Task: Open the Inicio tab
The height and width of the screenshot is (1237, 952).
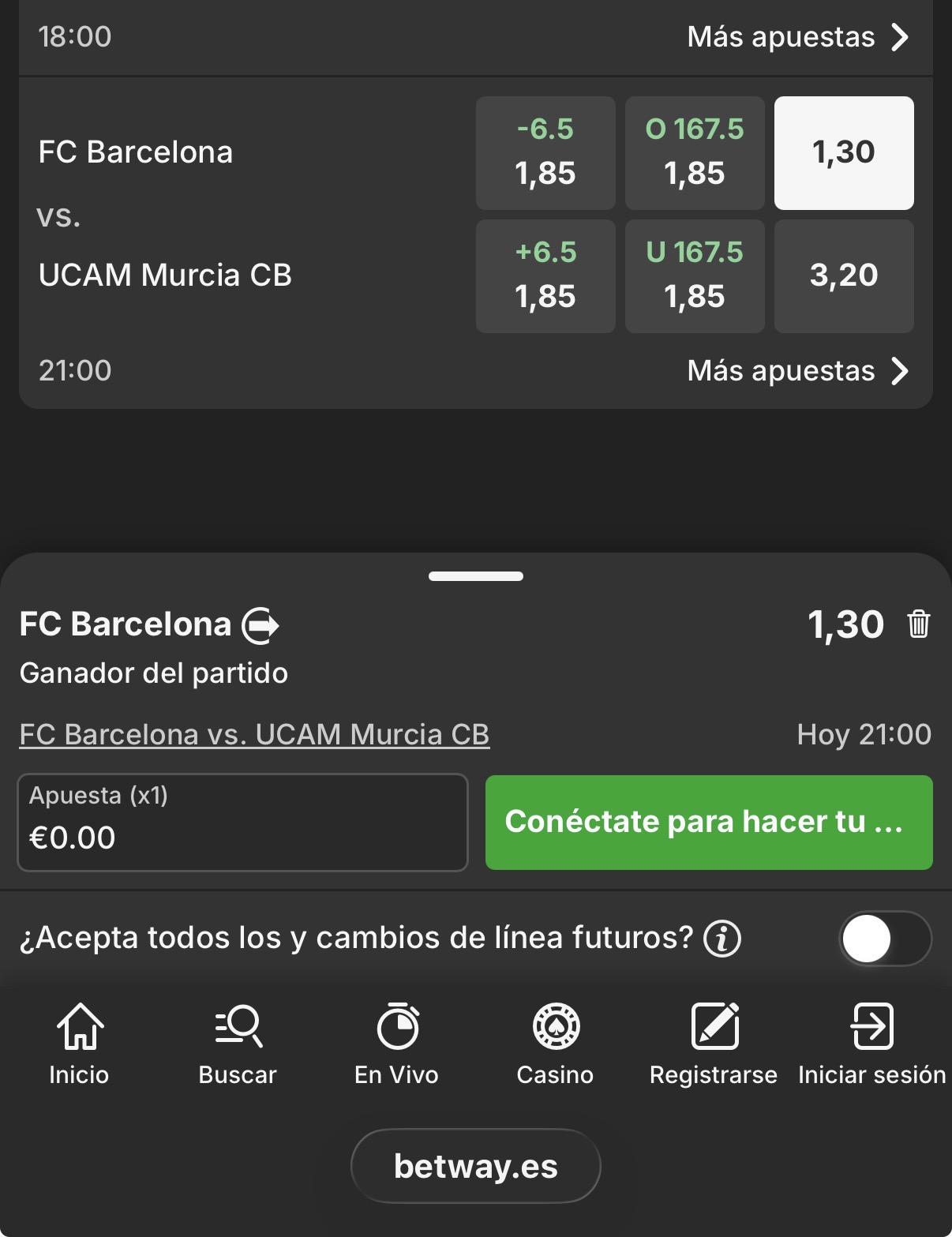Action: point(79,1044)
